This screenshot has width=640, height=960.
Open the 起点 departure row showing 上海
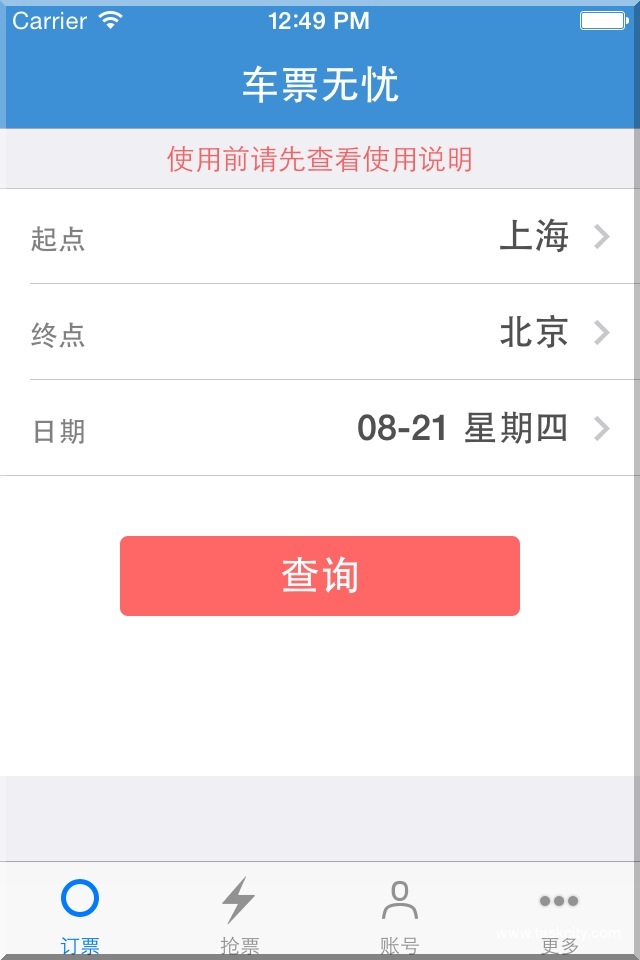(320, 237)
